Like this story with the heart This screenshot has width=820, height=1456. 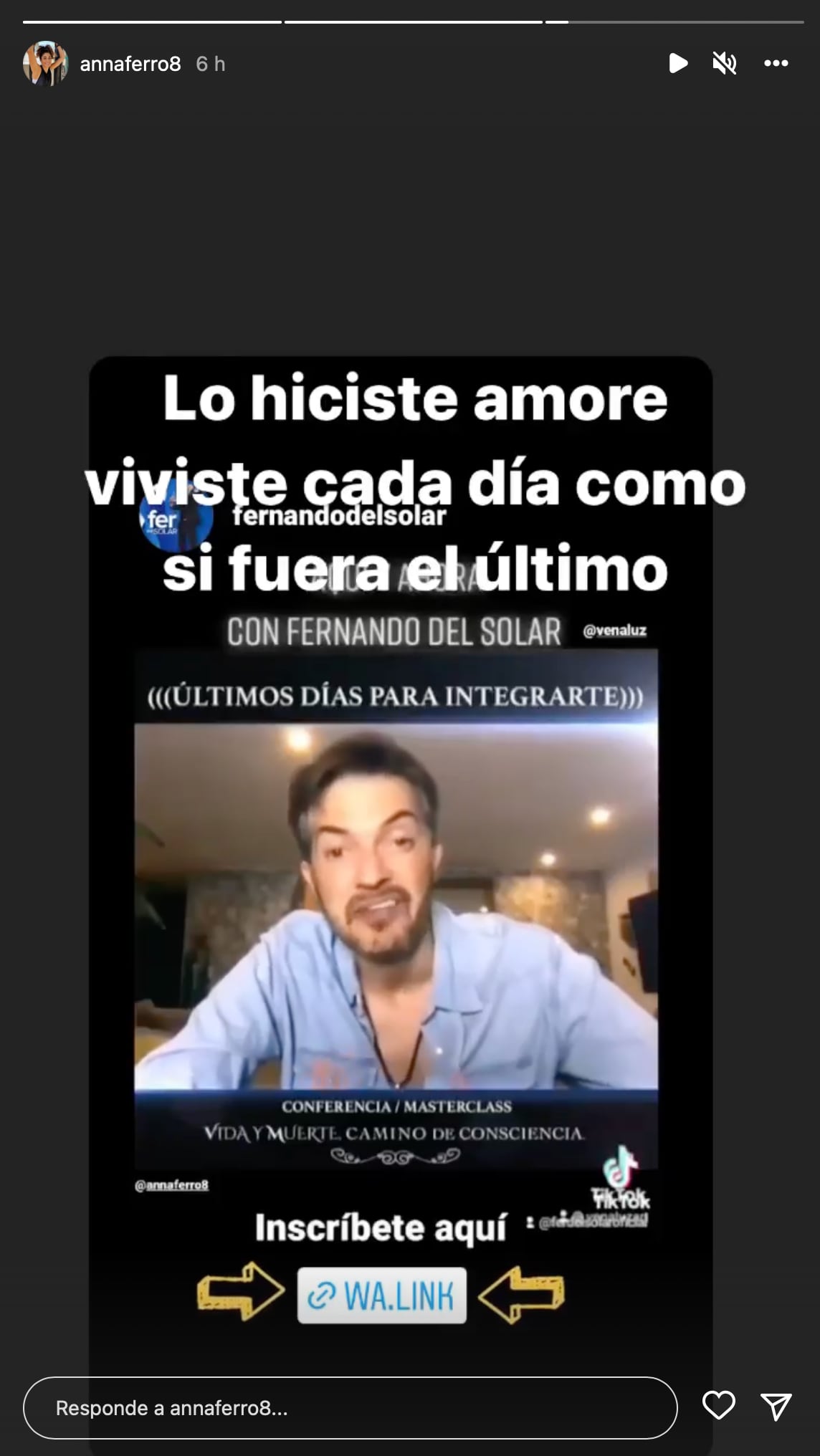coord(718,1405)
